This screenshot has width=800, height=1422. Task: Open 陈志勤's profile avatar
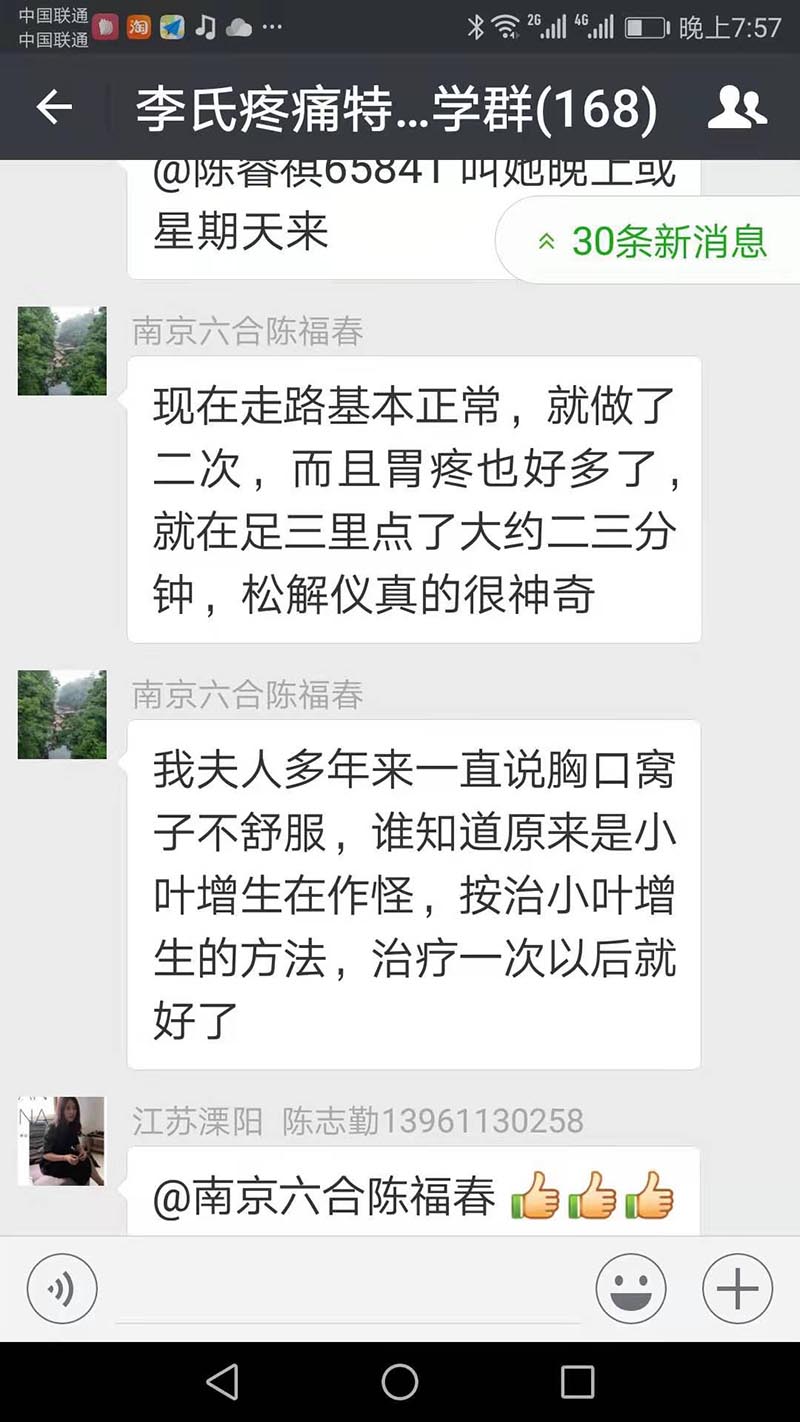(x=62, y=1141)
